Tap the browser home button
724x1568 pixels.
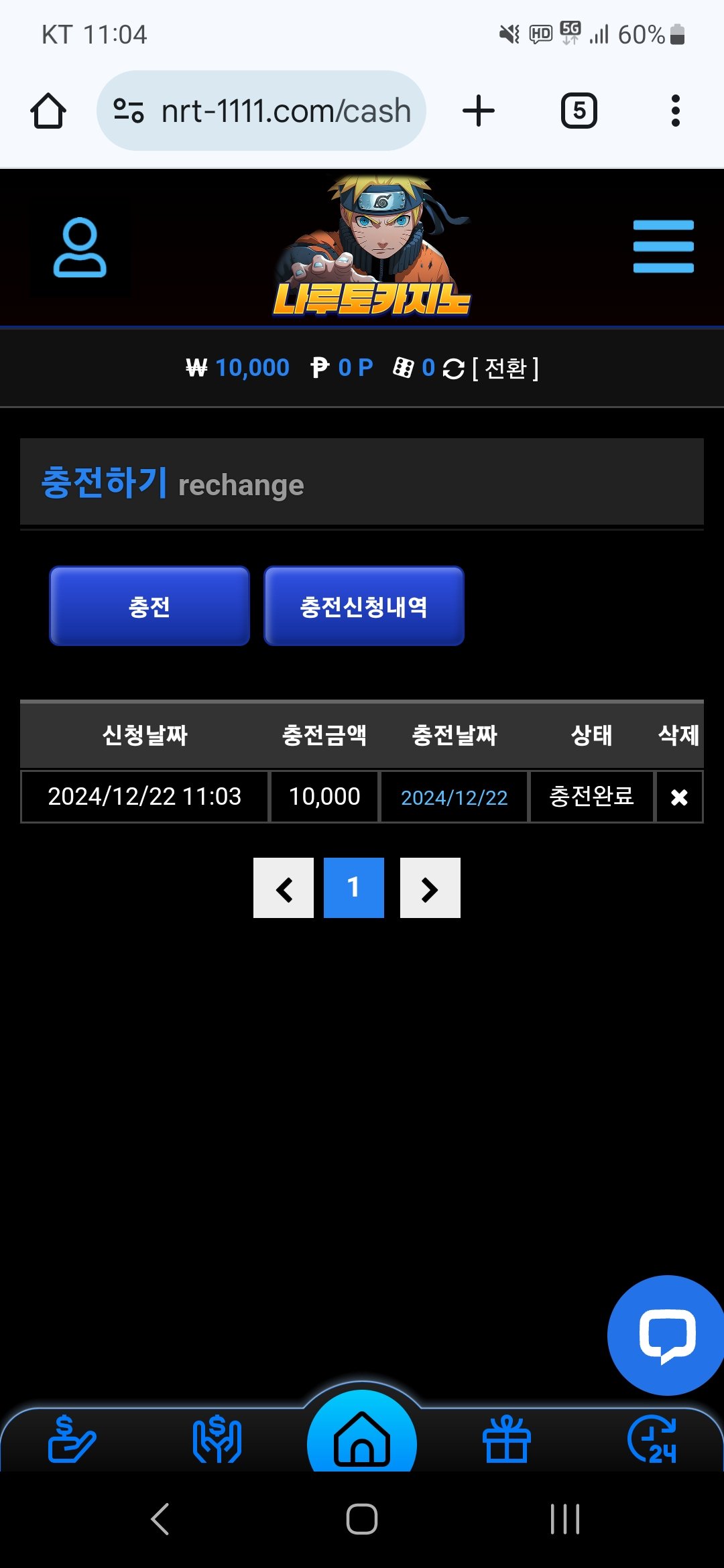tap(48, 111)
